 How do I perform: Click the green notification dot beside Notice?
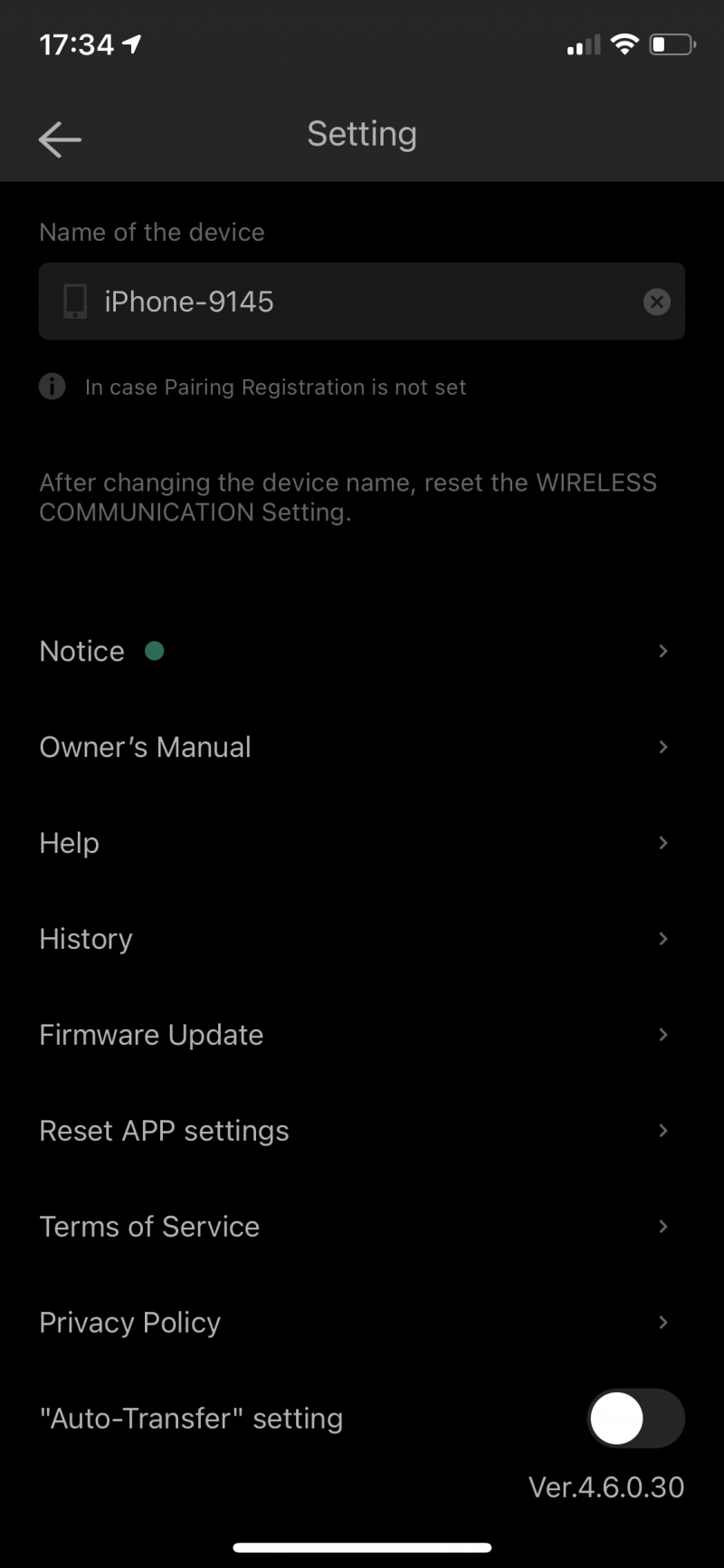coord(154,651)
